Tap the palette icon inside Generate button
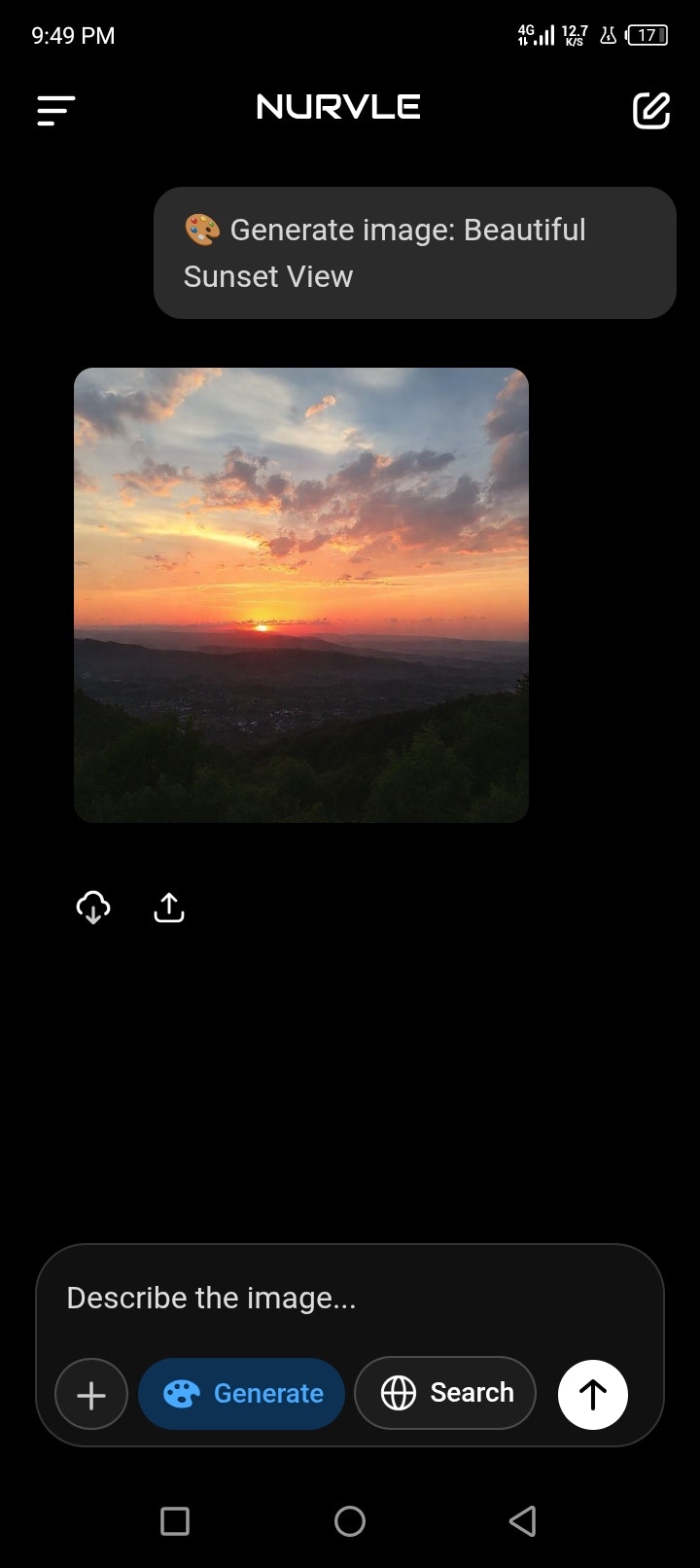The width and height of the screenshot is (700, 1568). coord(181,1393)
